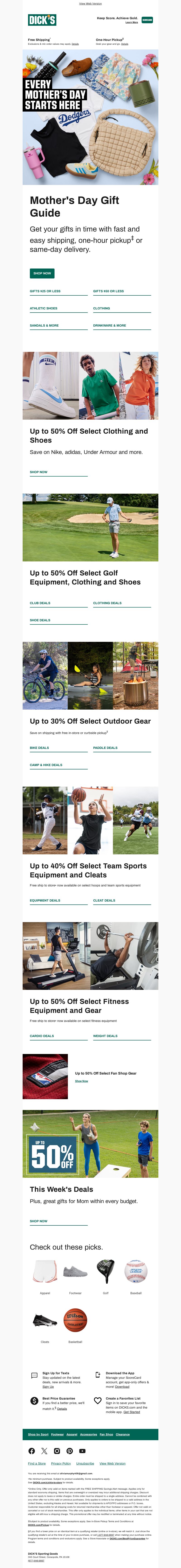Viewport: 181px width, 1568px height.
Task: View team sports Cleat Deals
Action: tap(104, 900)
